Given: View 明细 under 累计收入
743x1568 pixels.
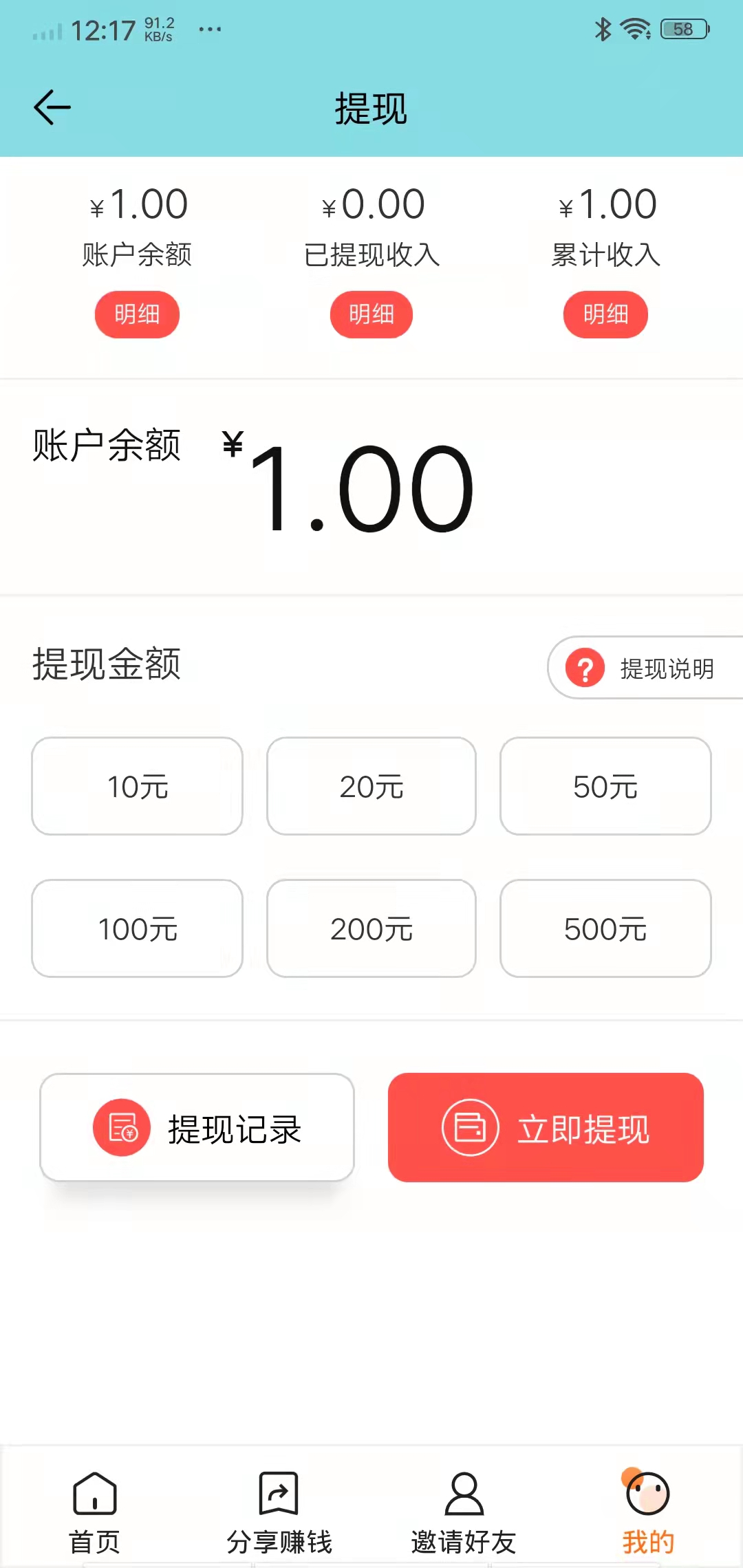Looking at the screenshot, I should click(x=605, y=314).
